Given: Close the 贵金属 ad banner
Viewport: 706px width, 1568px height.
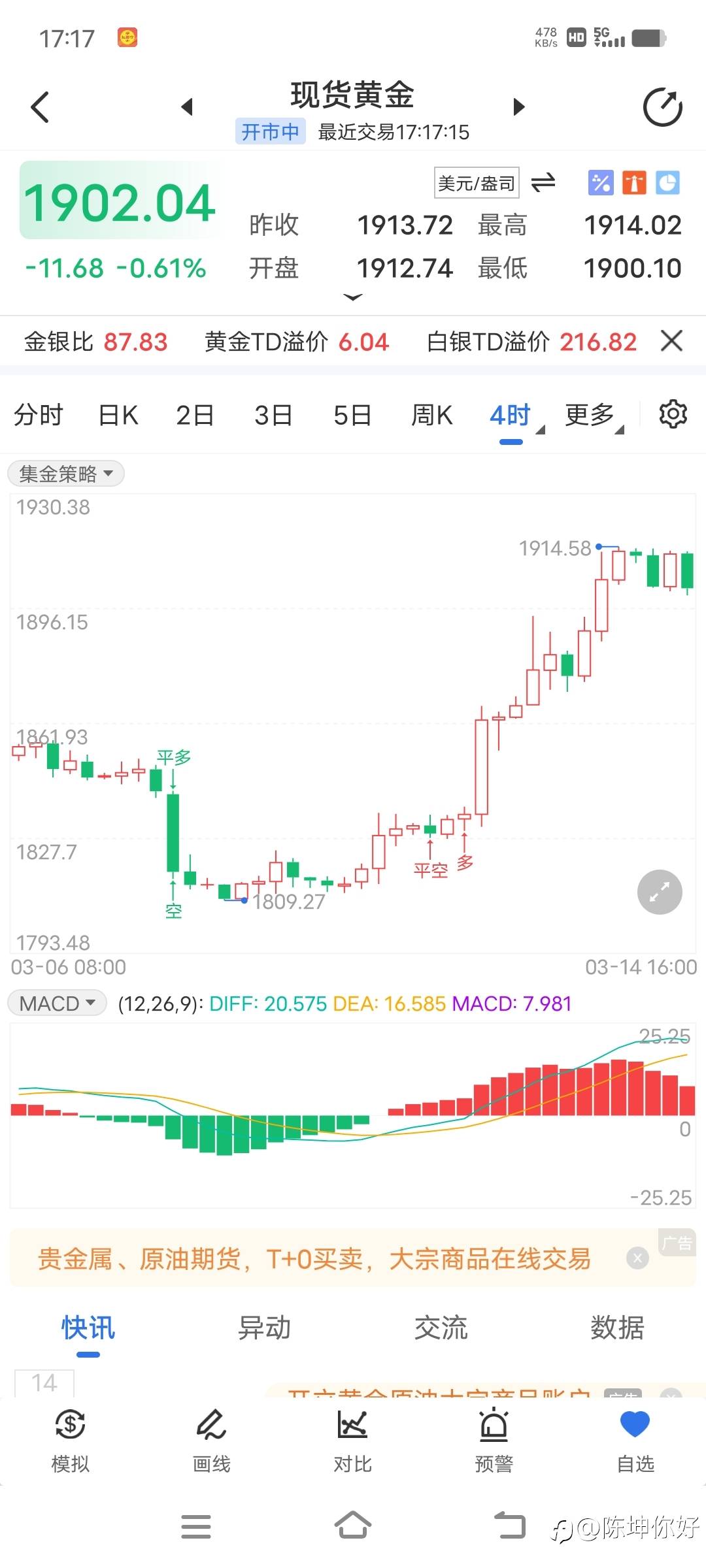Looking at the screenshot, I should 637,1258.
